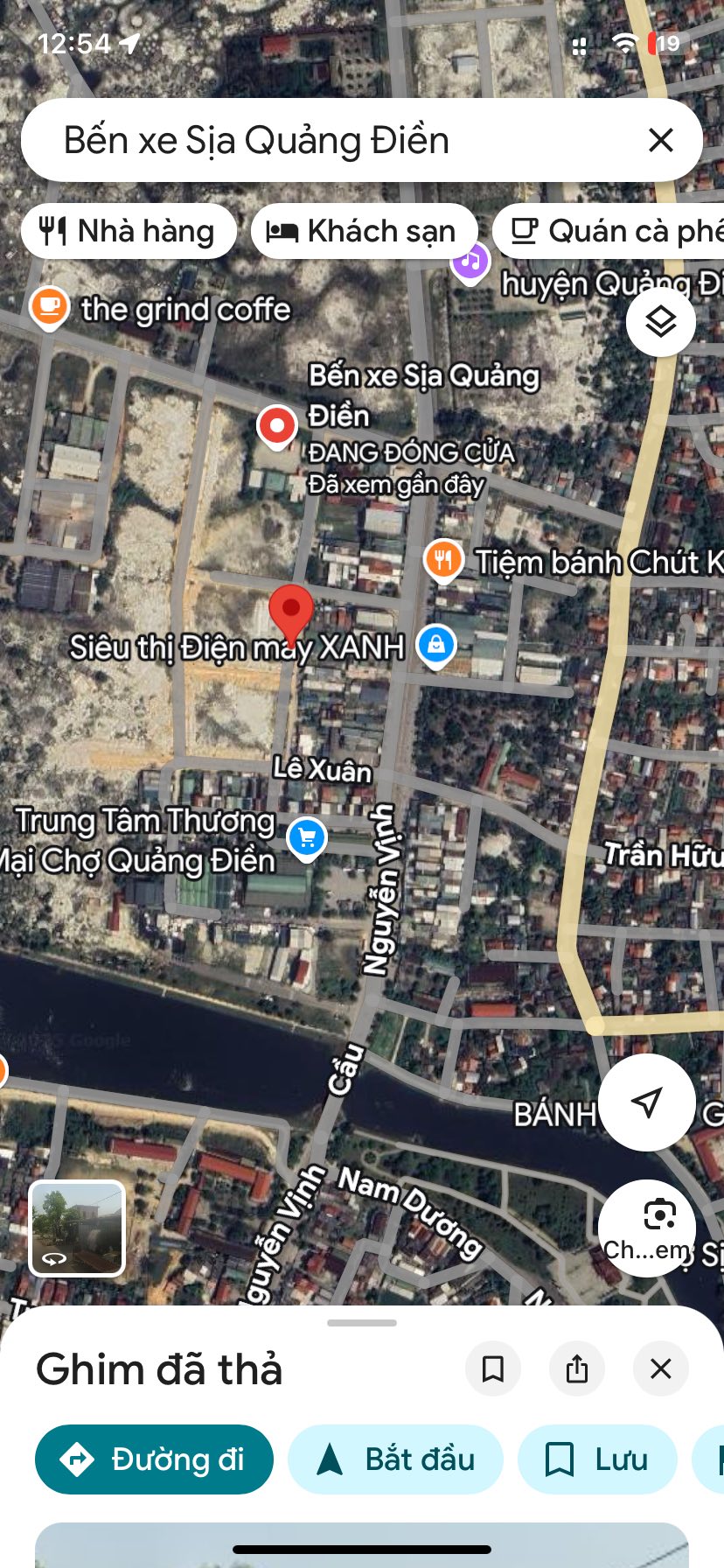This screenshot has width=724, height=1568.
Task: Share the dropped pin
Action: 577,1368
